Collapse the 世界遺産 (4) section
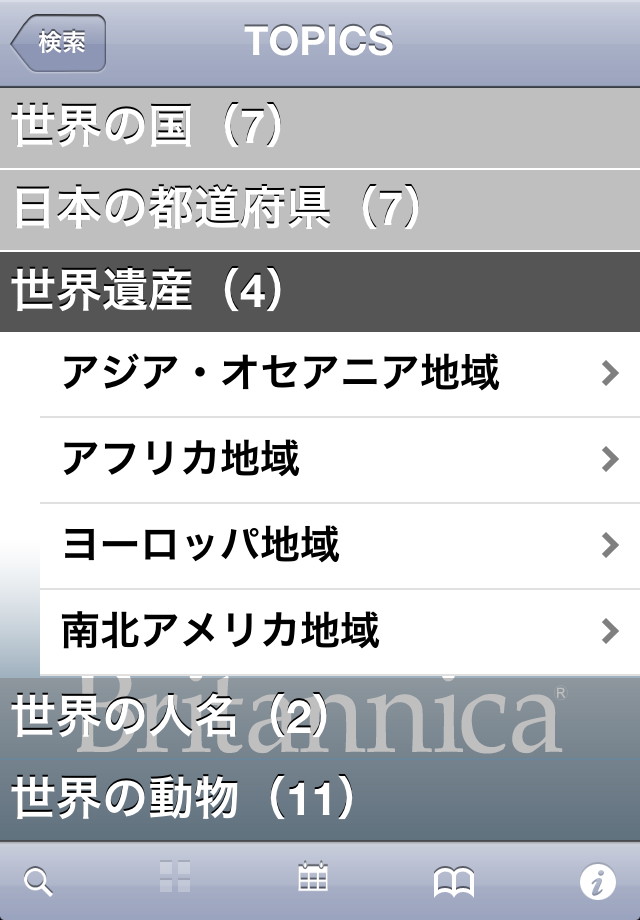 [320, 292]
